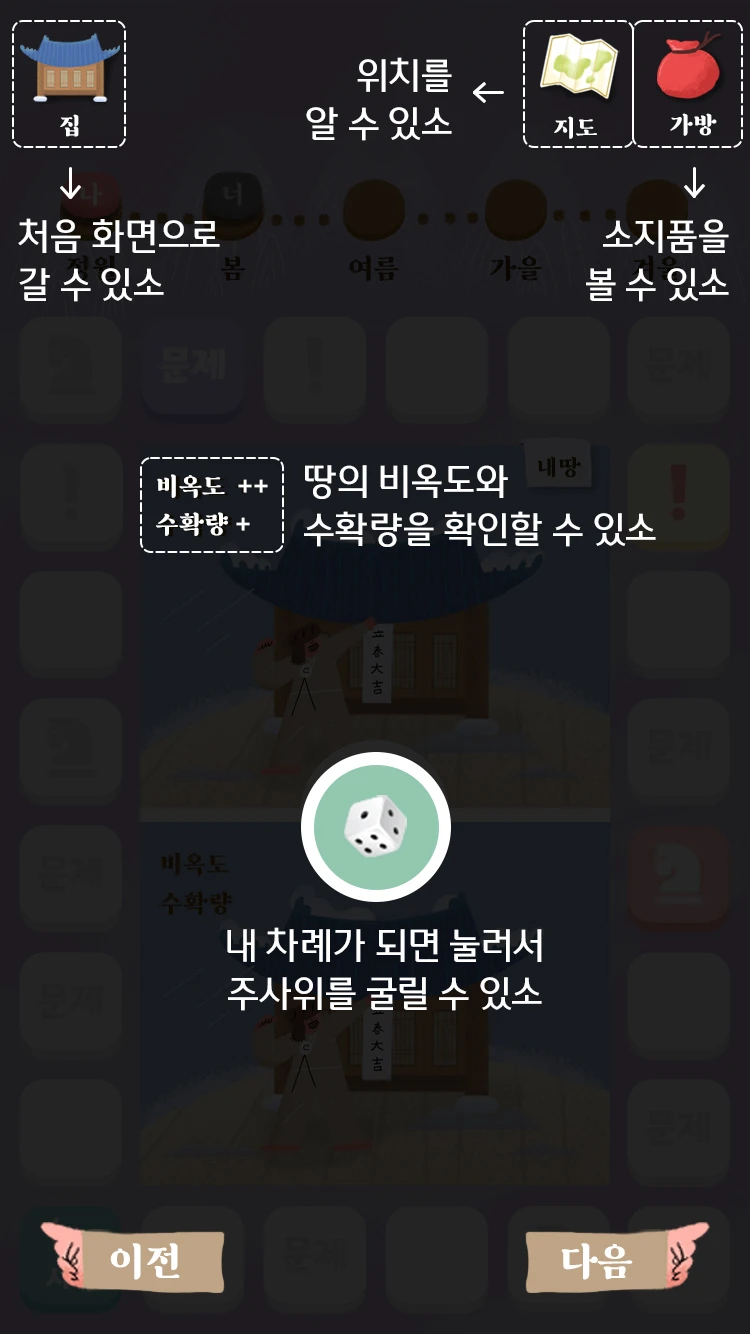Roll the dice button

(x=375, y=827)
